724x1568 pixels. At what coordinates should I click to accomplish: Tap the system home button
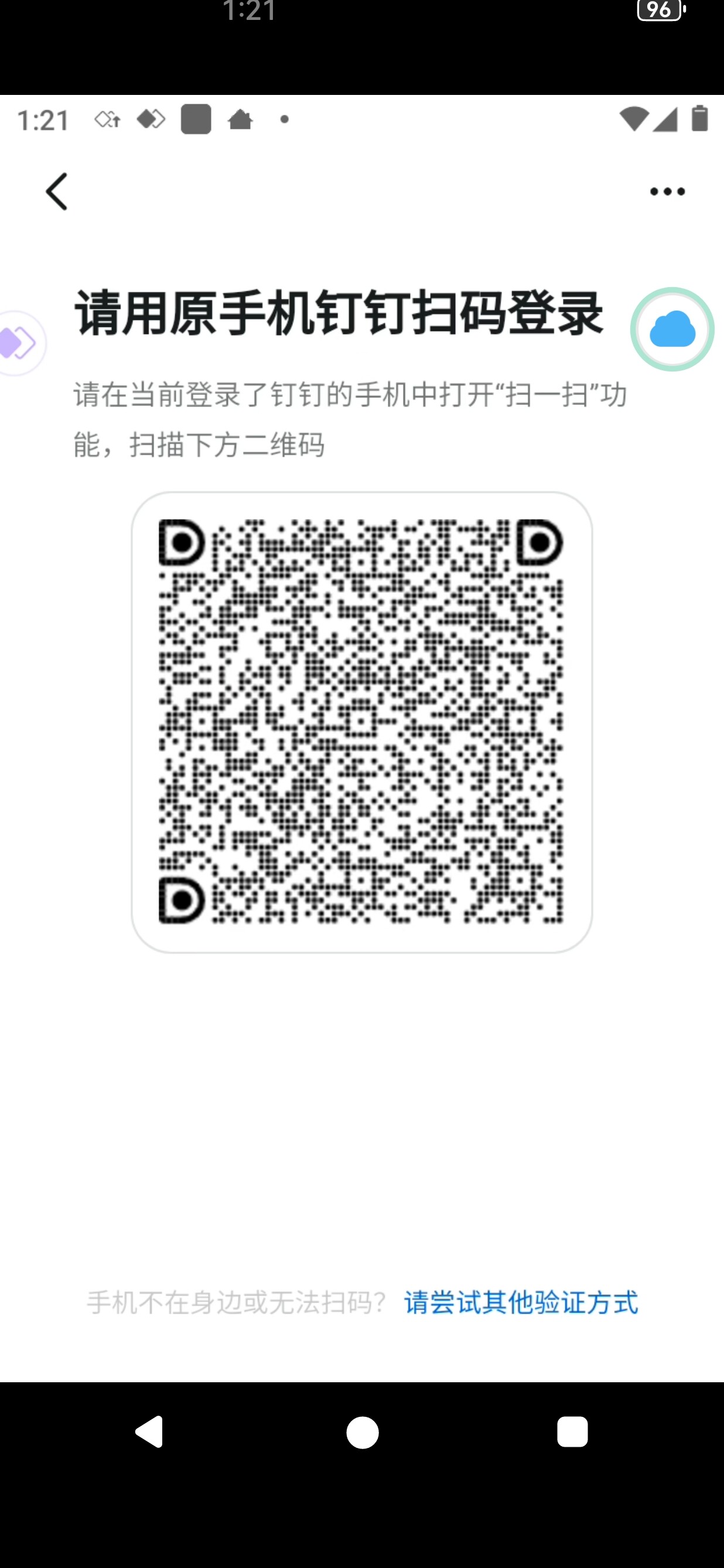click(362, 1431)
